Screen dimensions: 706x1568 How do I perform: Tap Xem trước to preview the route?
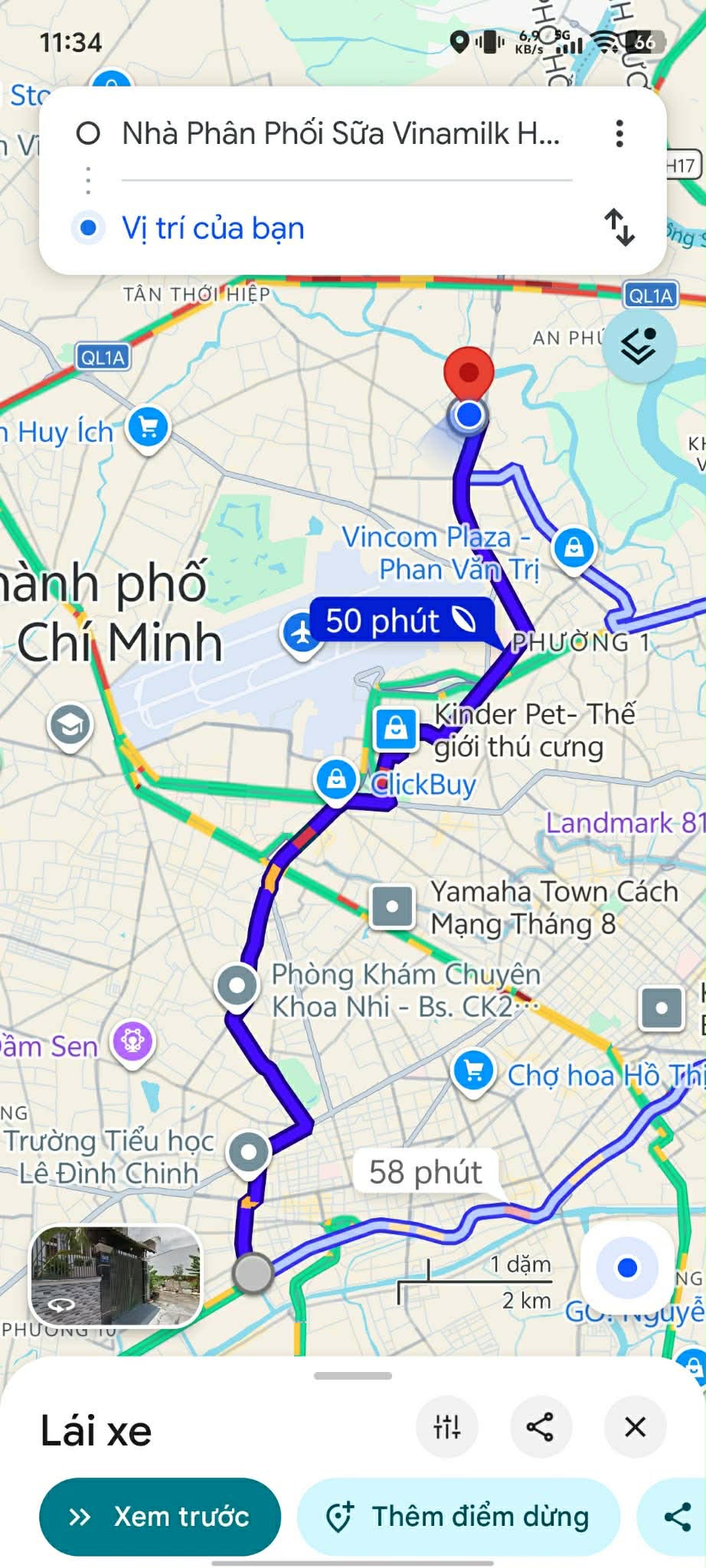160,1517
